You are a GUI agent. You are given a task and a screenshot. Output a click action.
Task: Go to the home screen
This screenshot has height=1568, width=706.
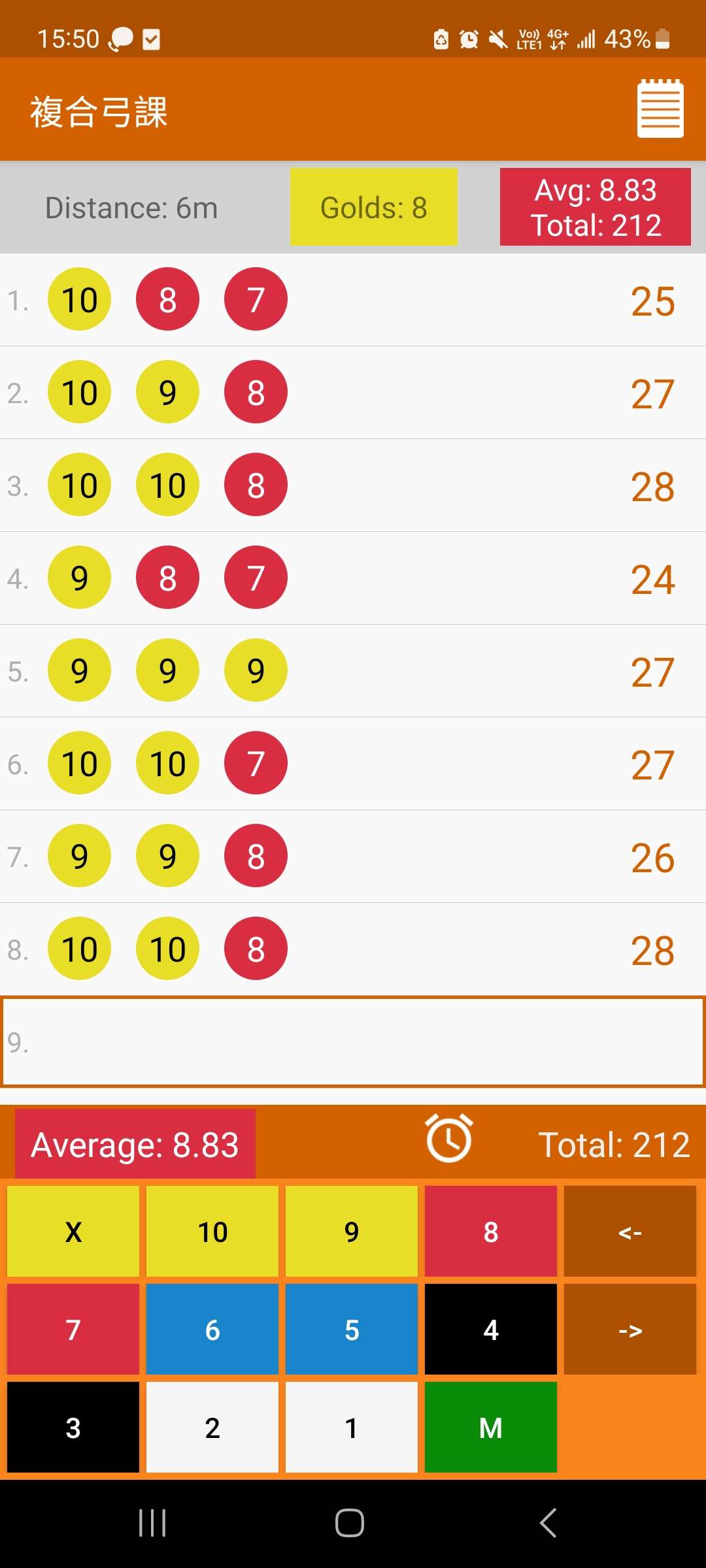pyautogui.click(x=350, y=1523)
